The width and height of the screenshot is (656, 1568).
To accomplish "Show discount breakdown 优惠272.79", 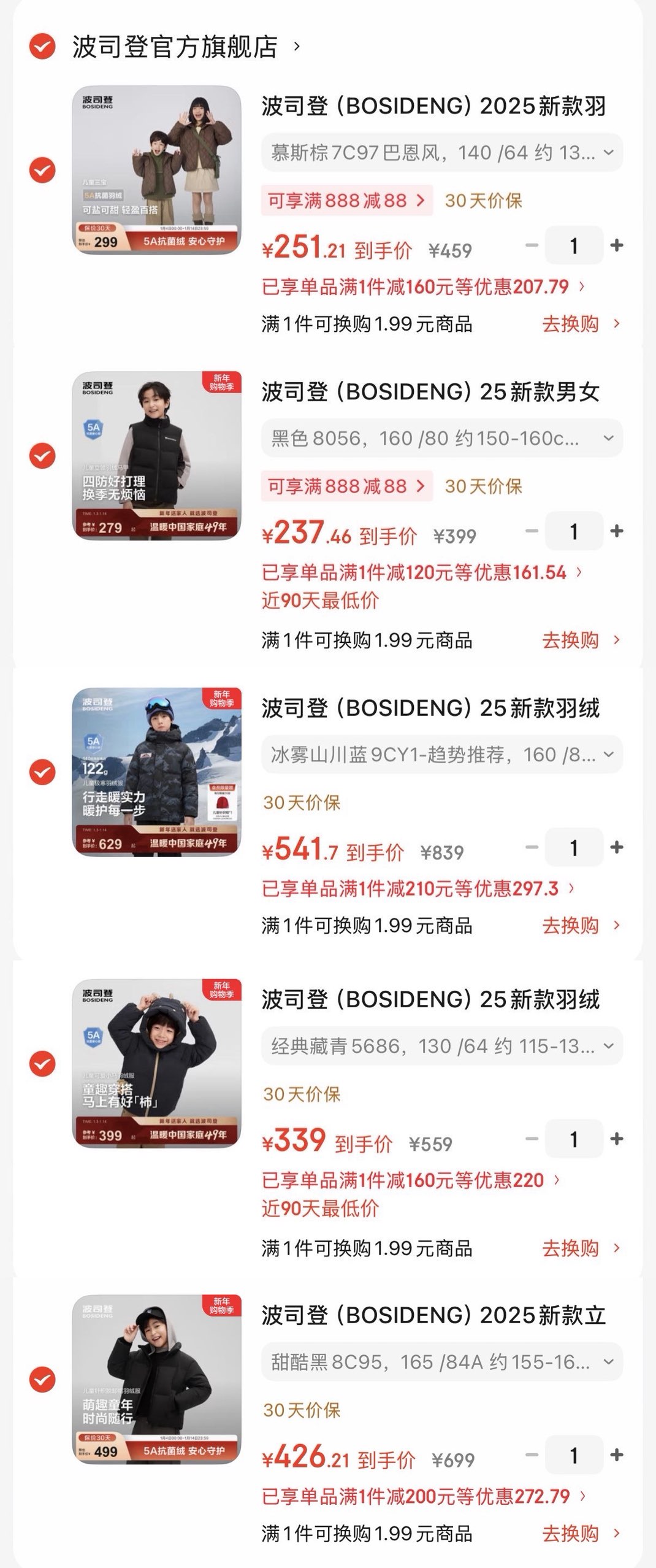I will click(423, 1496).
